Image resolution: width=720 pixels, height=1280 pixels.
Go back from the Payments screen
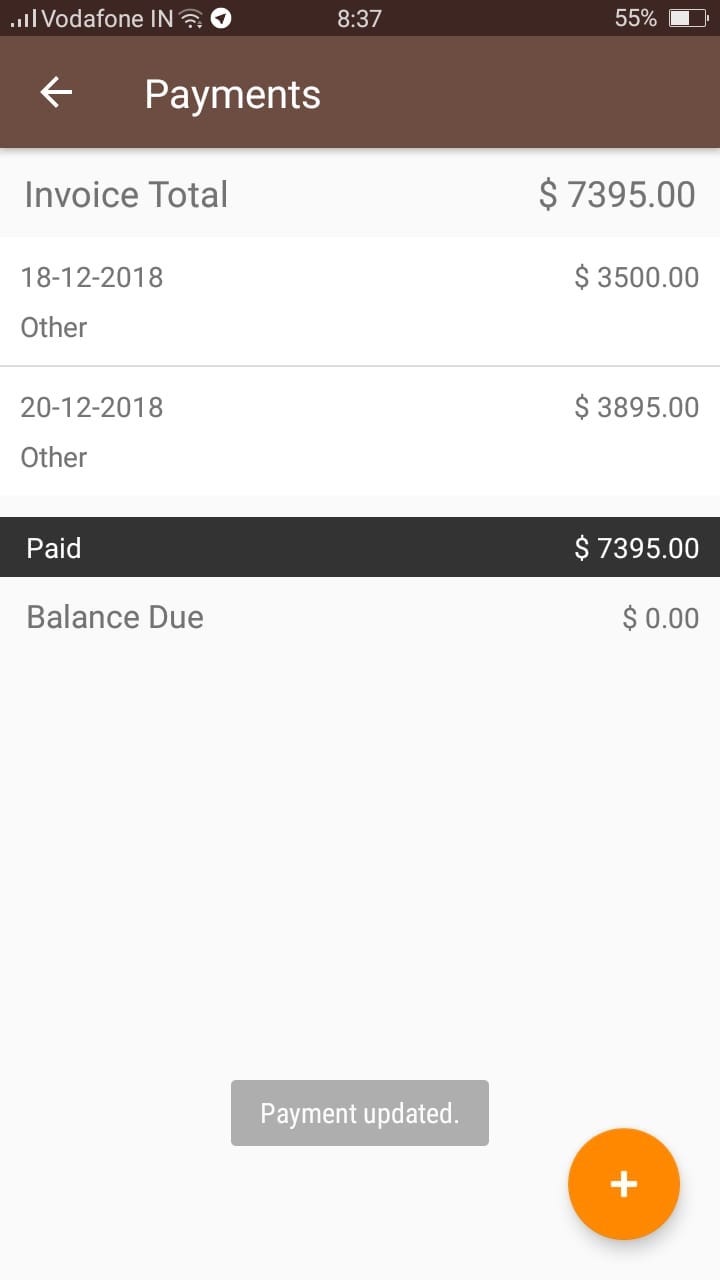(56, 93)
